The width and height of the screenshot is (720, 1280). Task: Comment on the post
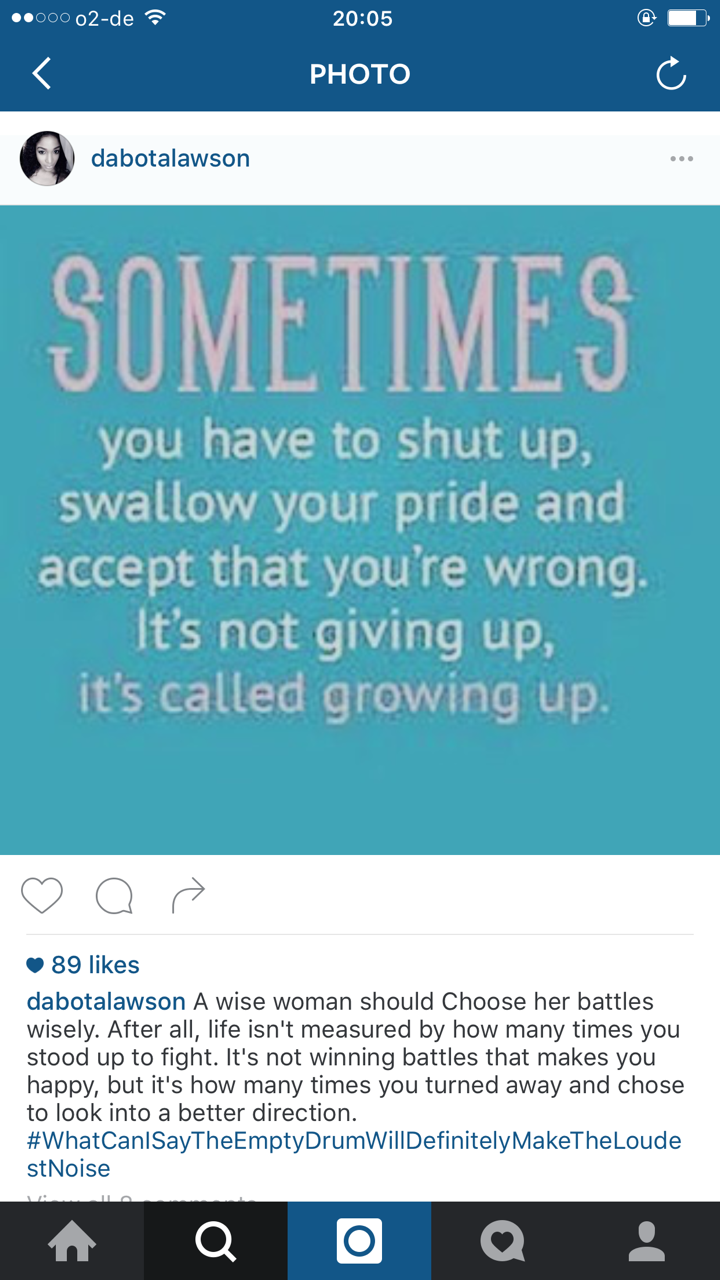click(114, 895)
